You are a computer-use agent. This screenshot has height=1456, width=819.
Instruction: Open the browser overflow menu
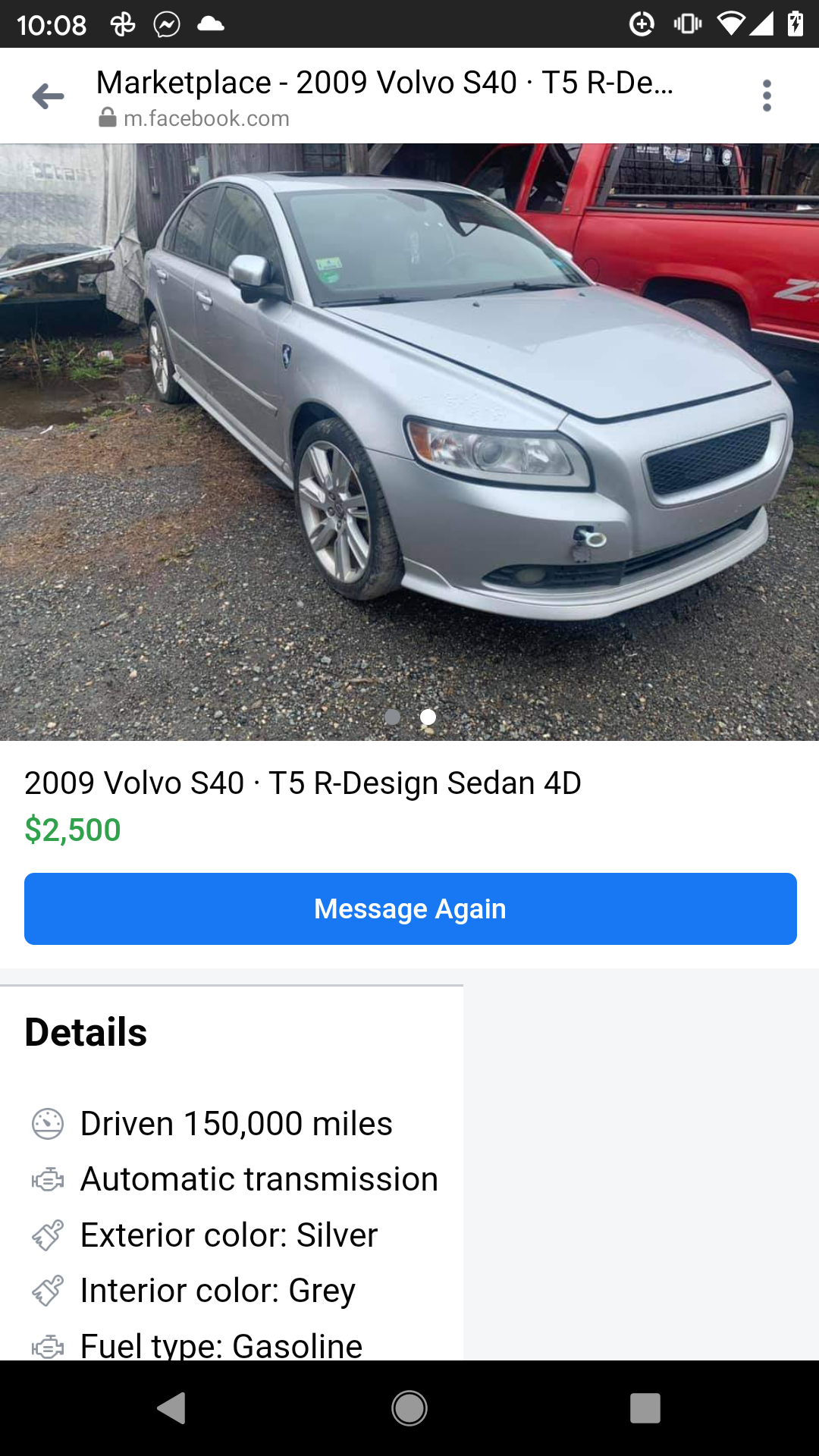[767, 96]
